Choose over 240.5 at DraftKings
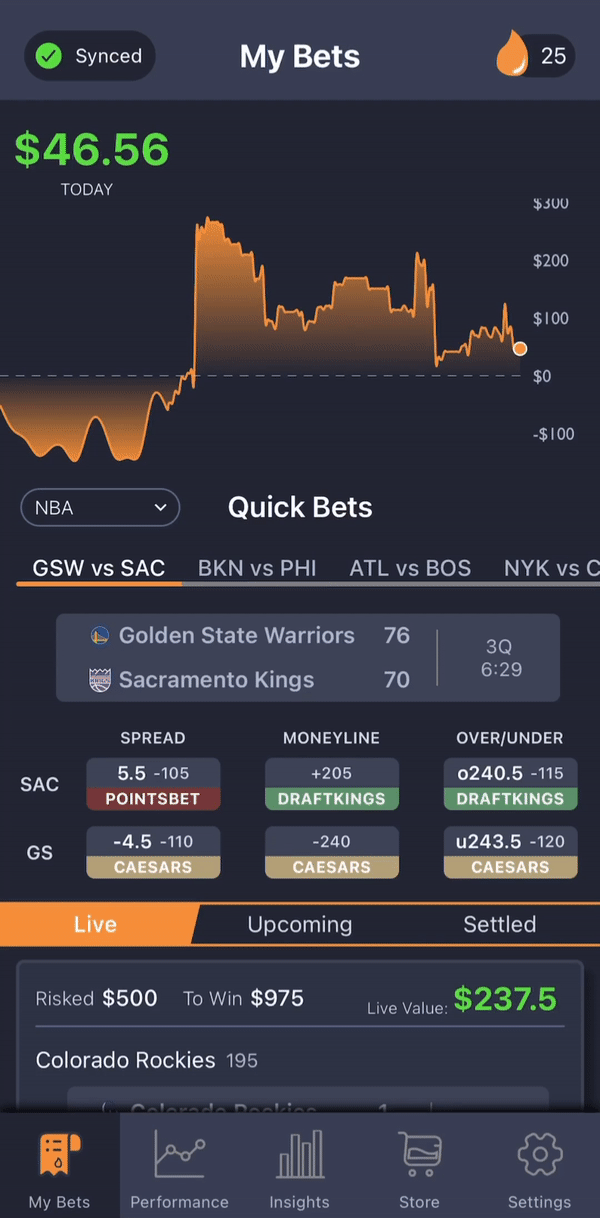 tap(510, 784)
